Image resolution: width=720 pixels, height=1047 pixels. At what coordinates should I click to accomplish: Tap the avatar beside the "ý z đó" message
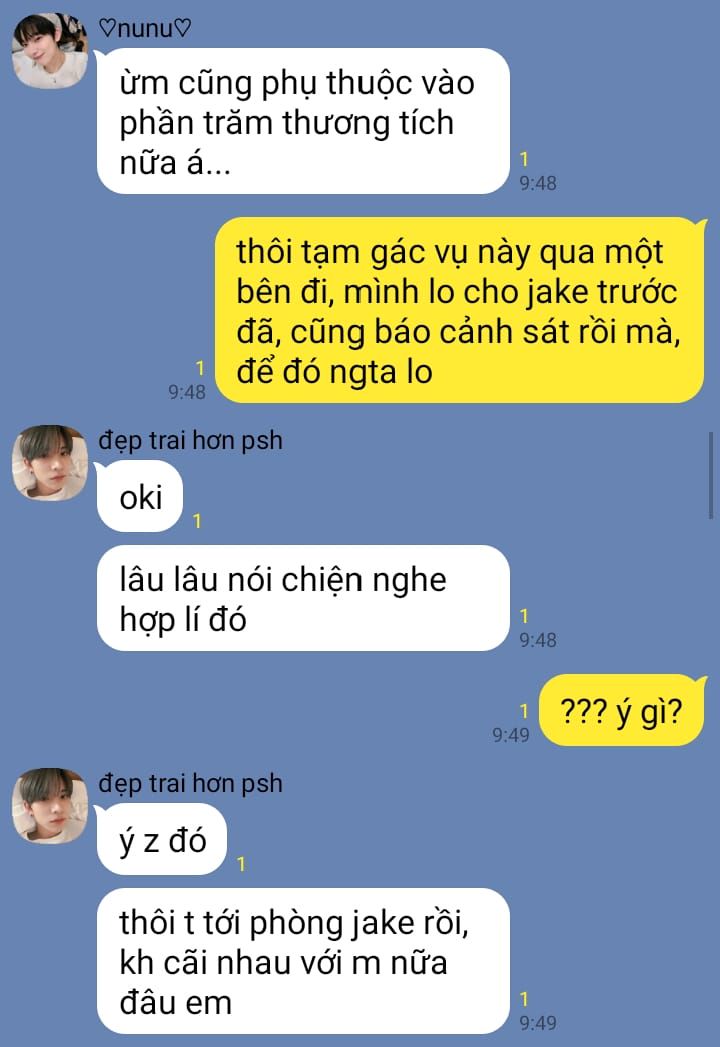[49, 806]
